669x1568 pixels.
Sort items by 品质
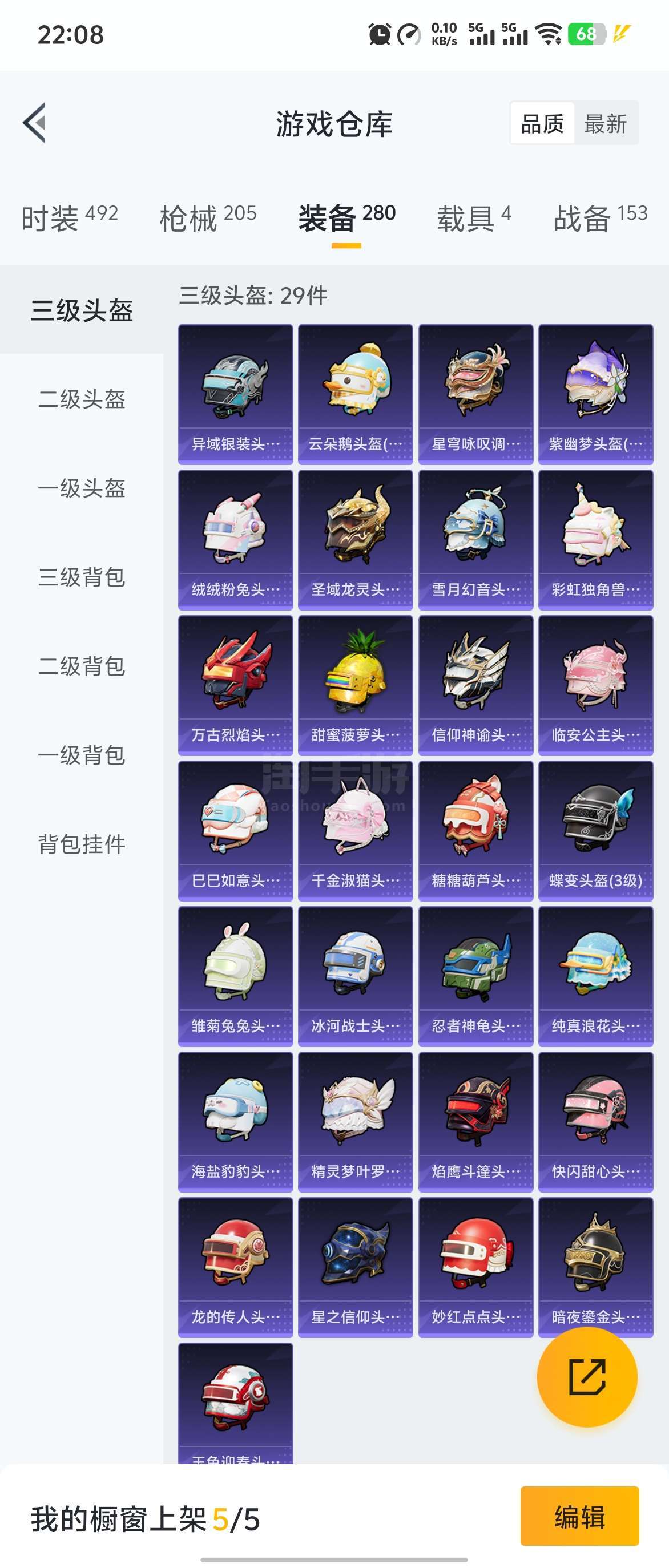click(x=542, y=124)
